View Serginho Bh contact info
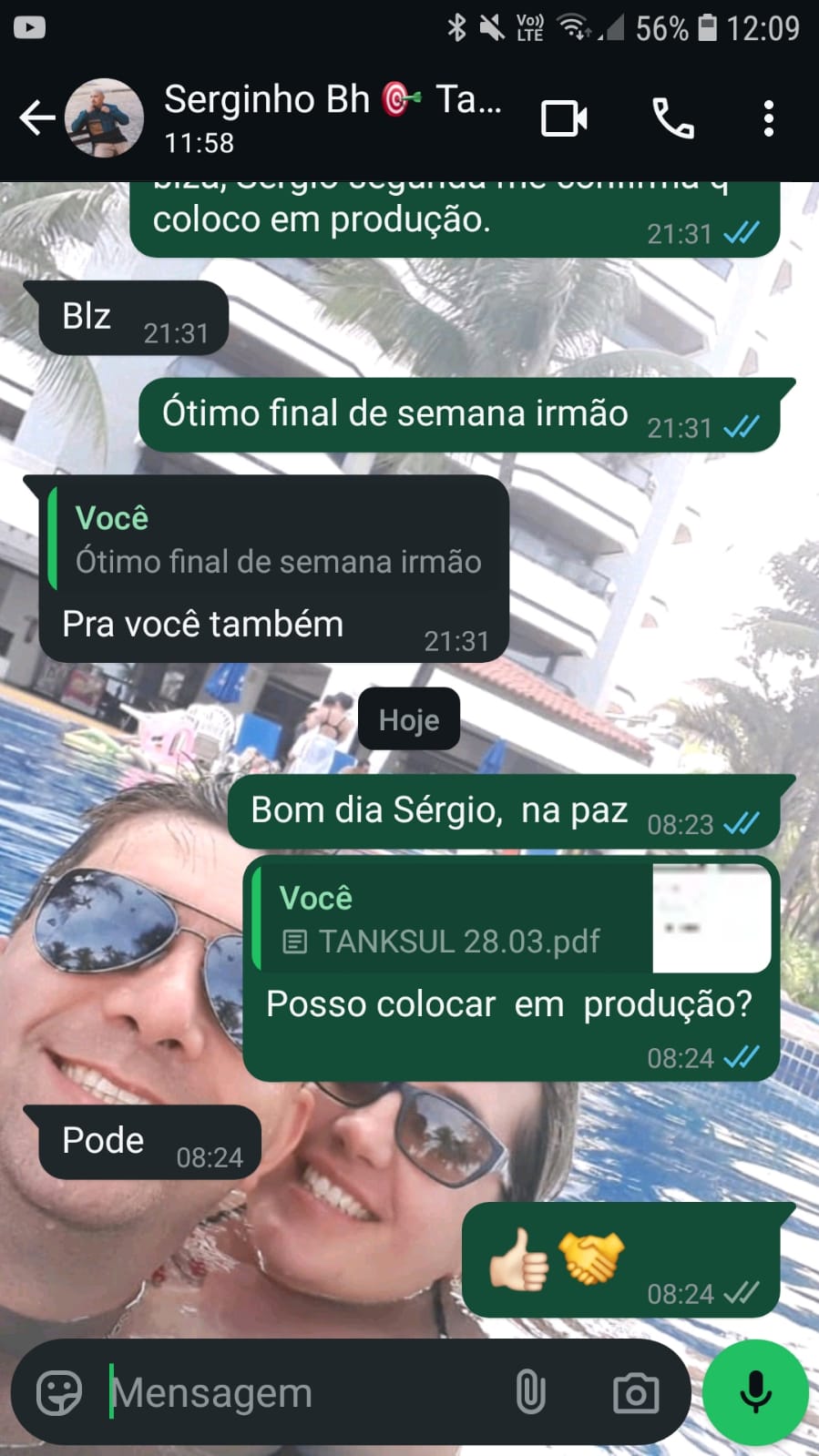 (333, 117)
